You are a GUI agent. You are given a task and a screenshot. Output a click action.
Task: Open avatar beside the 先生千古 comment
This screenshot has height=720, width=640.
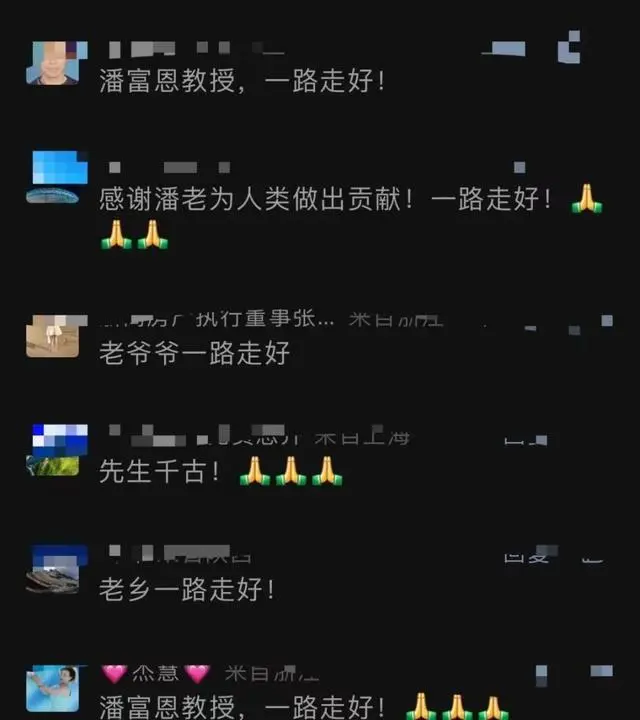point(53,449)
